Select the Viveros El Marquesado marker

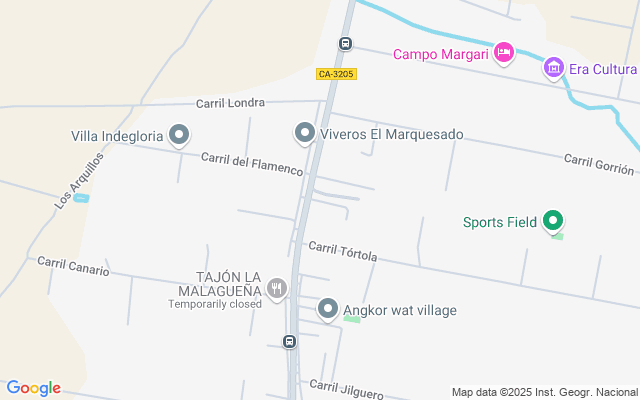pos(304,131)
